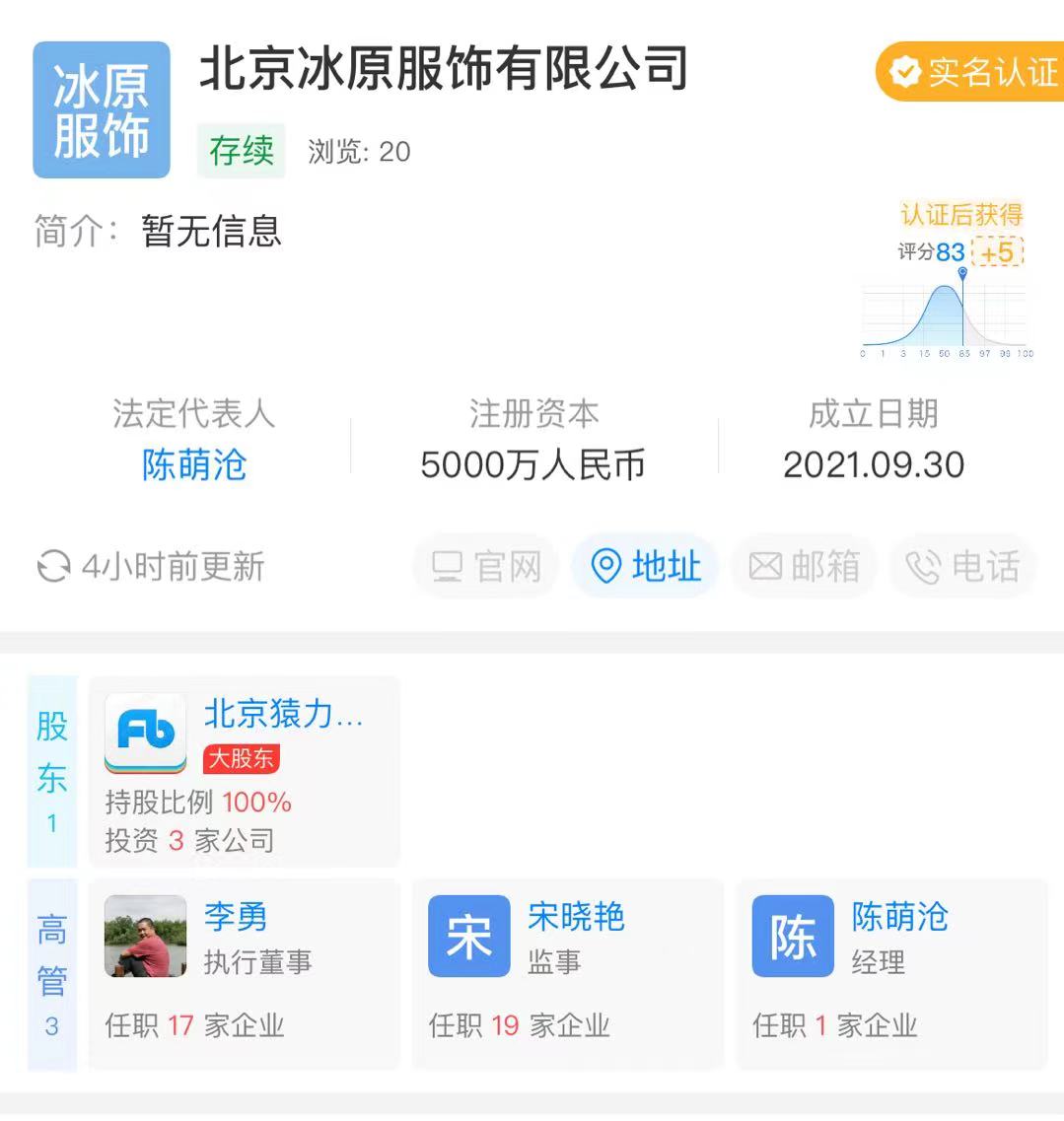Tap the 官网 website button
Screen dimensions: 1064x1121
(487, 567)
